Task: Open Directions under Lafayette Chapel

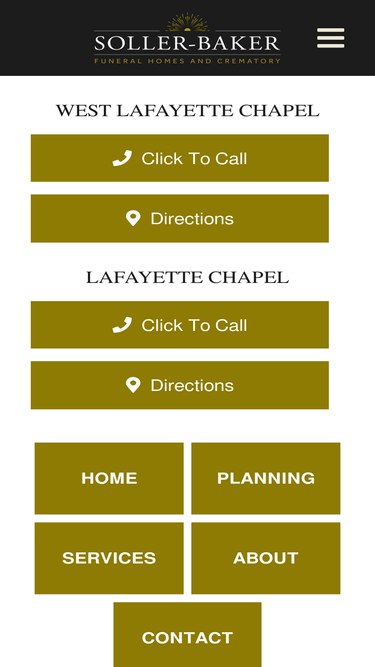Action: click(x=179, y=385)
